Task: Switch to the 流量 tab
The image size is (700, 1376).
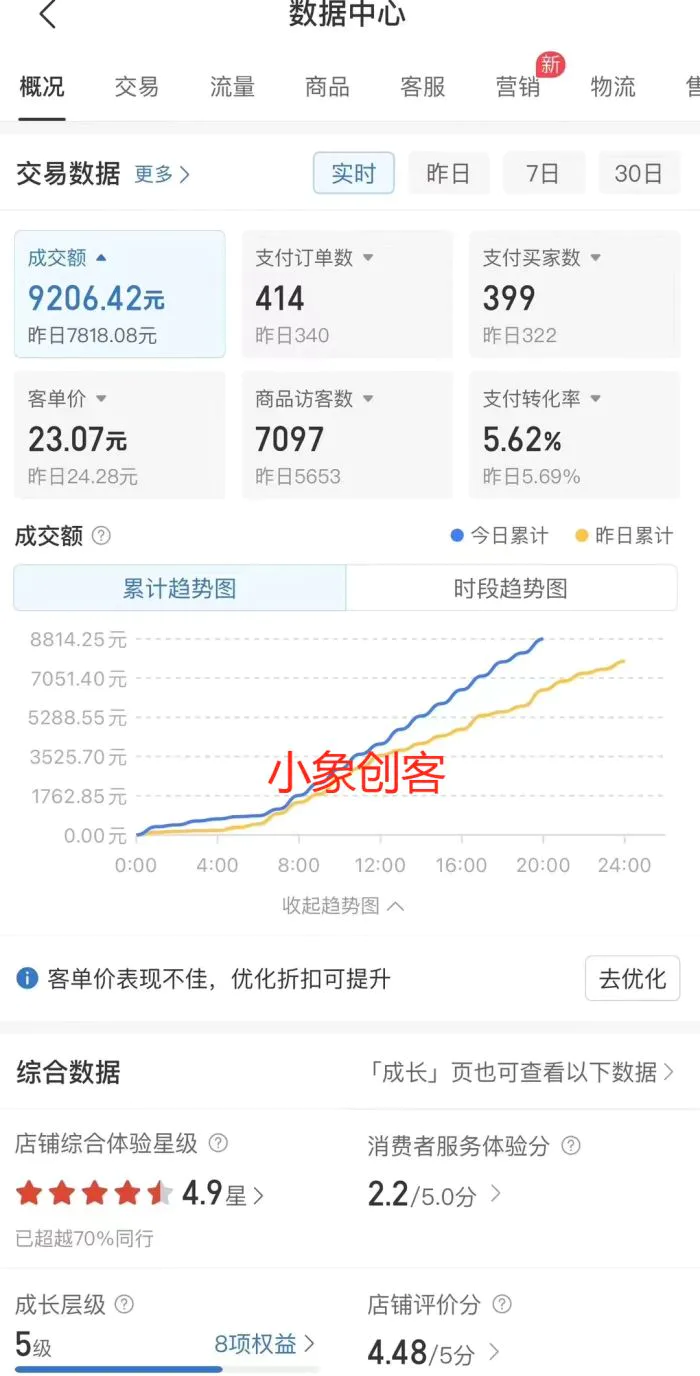Action: (x=232, y=87)
